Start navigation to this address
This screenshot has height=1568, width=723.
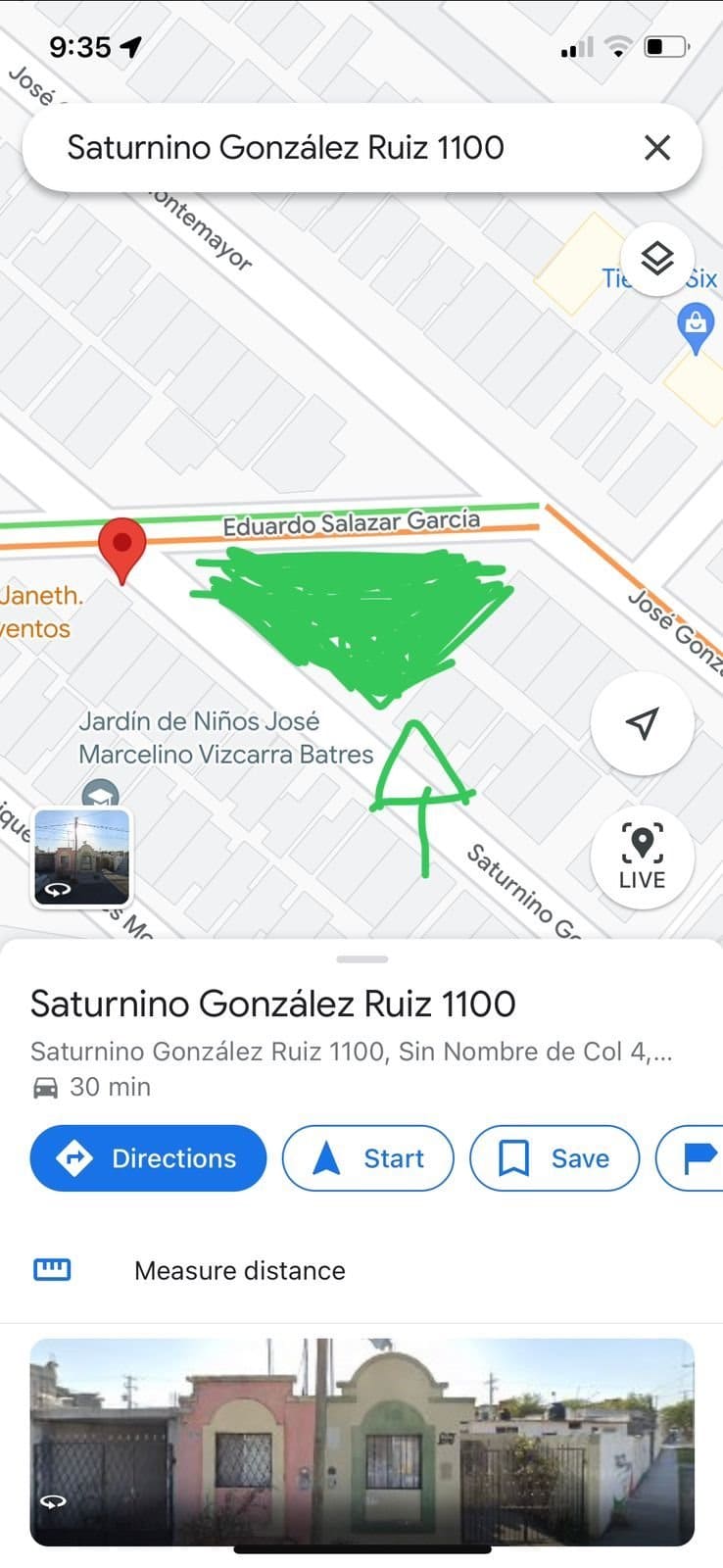click(x=367, y=1158)
